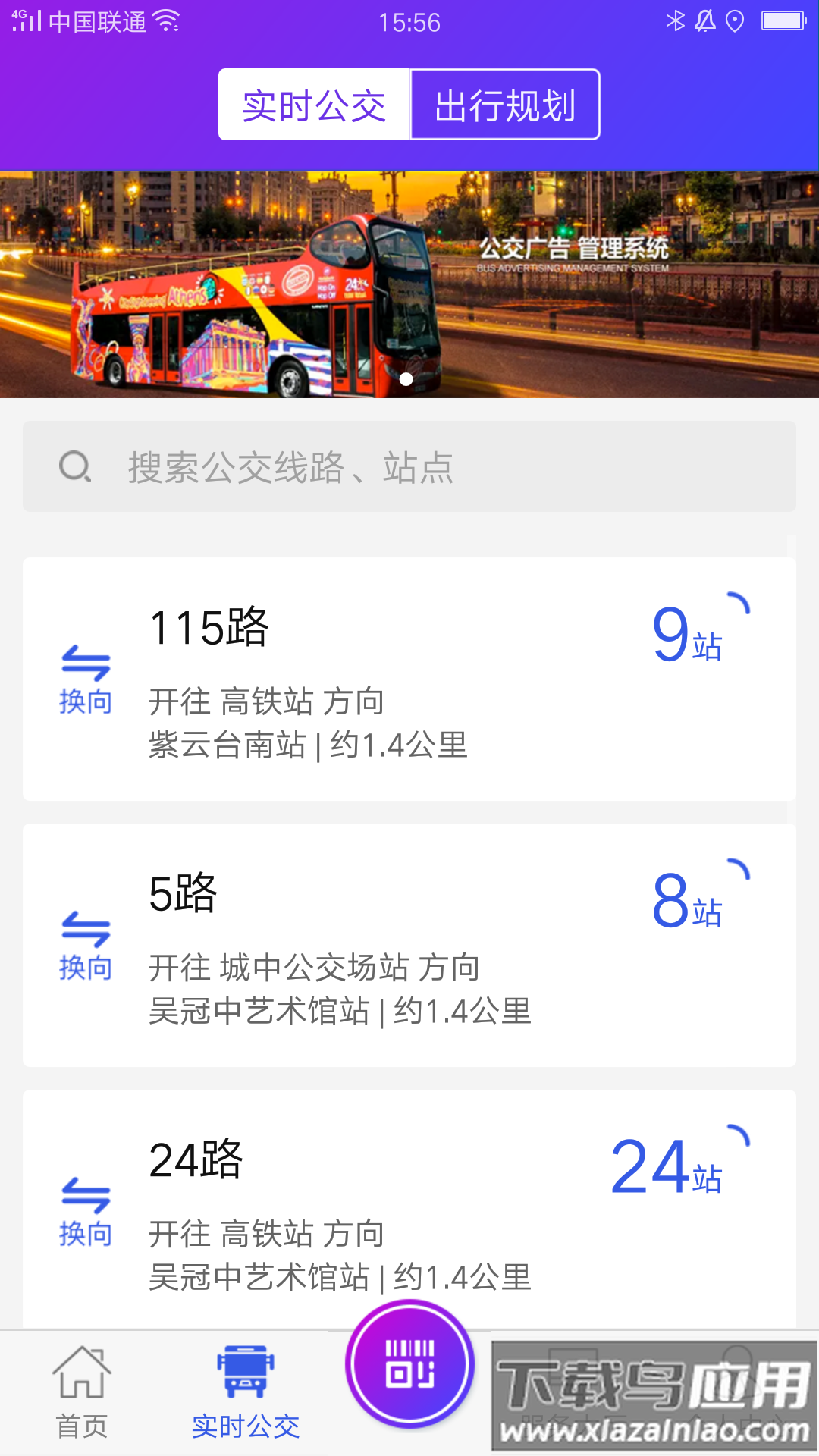Reverse direction for route 115路
The height and width of the screenshot is (1456, 819).
pyautogui.click(x=86, y=679)
